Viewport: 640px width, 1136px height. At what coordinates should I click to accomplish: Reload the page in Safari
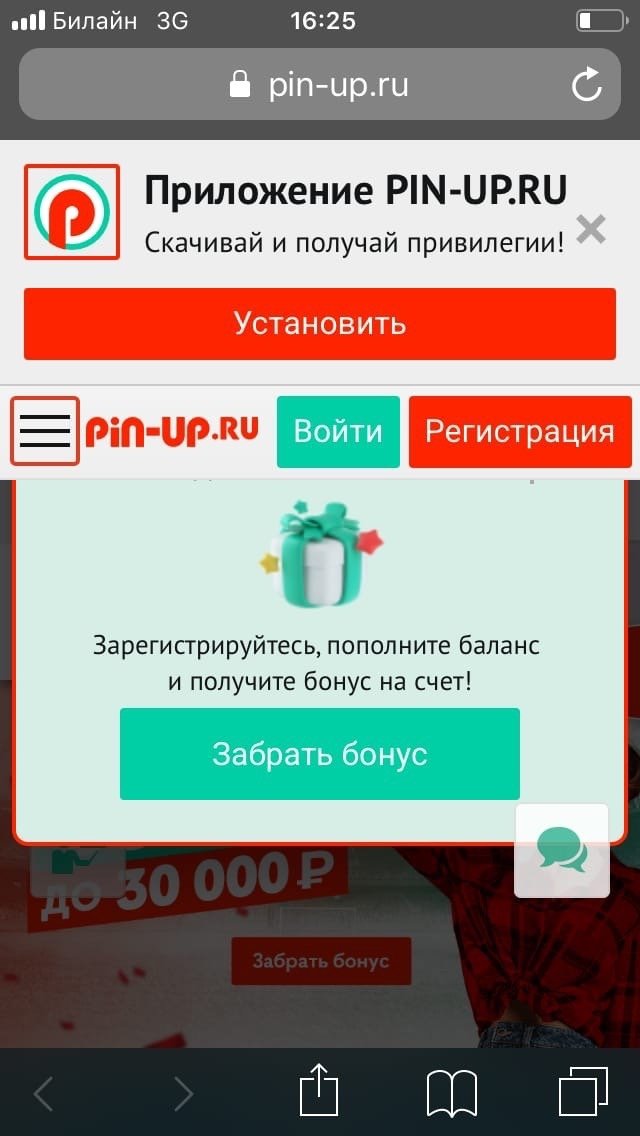pyautogui.click(x=587, y=85)
